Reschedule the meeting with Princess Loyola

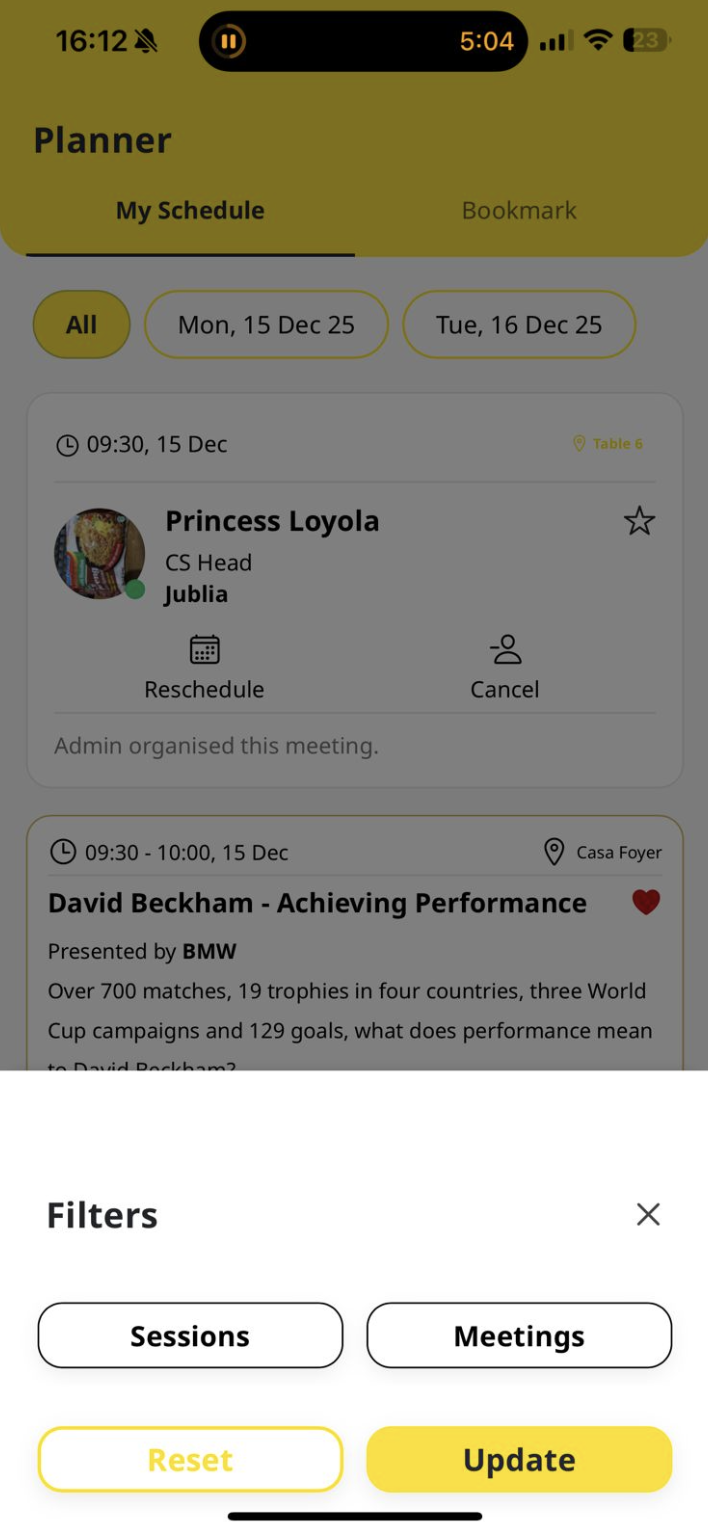pyautogui.click(x=204, y=668)
